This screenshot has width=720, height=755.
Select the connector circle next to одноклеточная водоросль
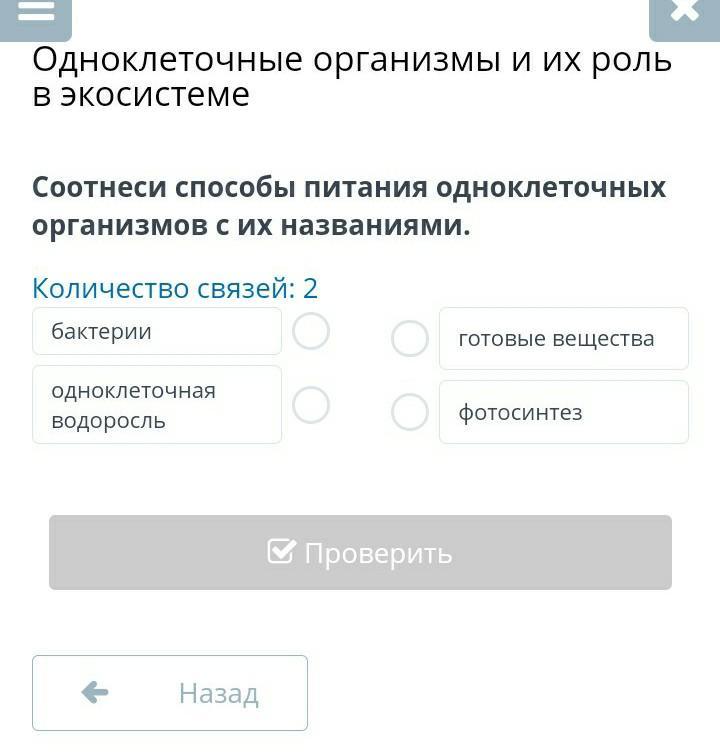311,405
